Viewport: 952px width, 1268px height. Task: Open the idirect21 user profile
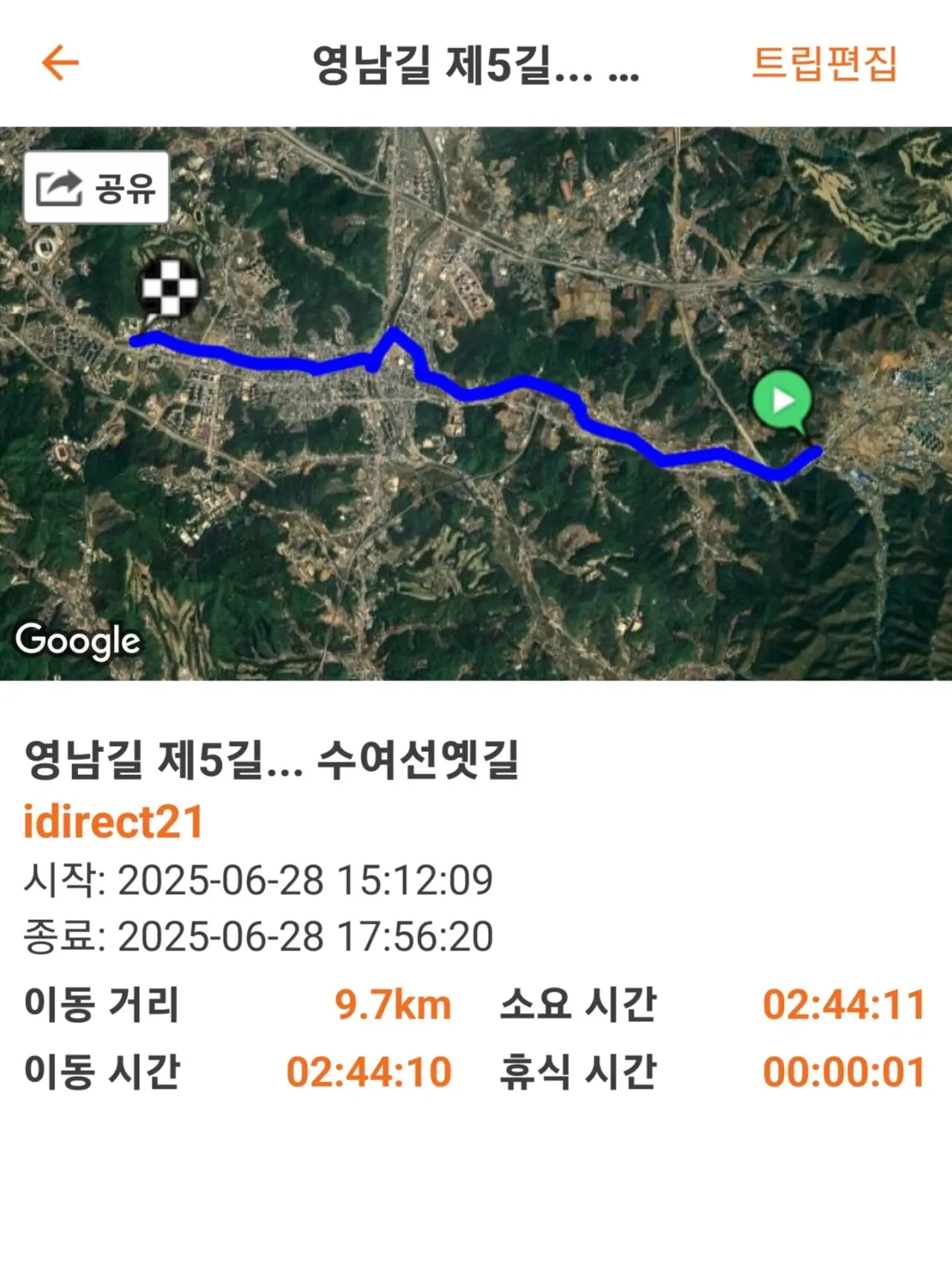coord(113,822)
